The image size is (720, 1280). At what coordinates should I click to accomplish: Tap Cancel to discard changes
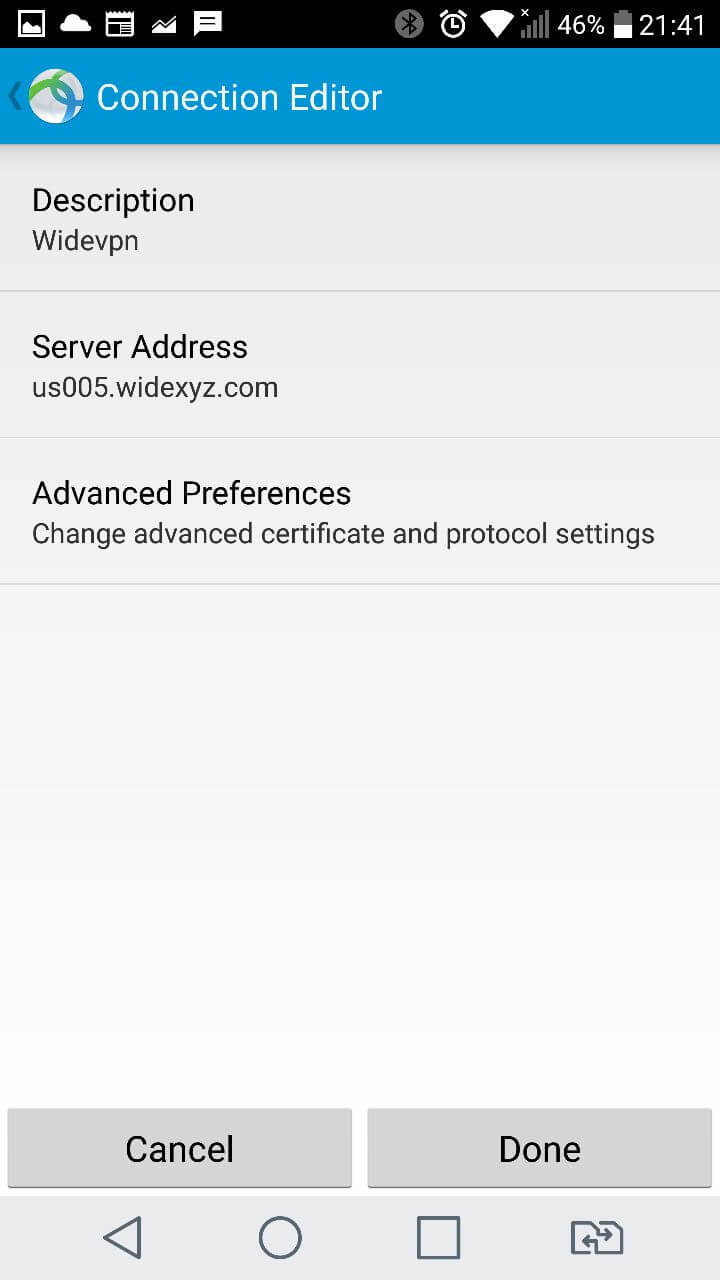click(180, 1148)
